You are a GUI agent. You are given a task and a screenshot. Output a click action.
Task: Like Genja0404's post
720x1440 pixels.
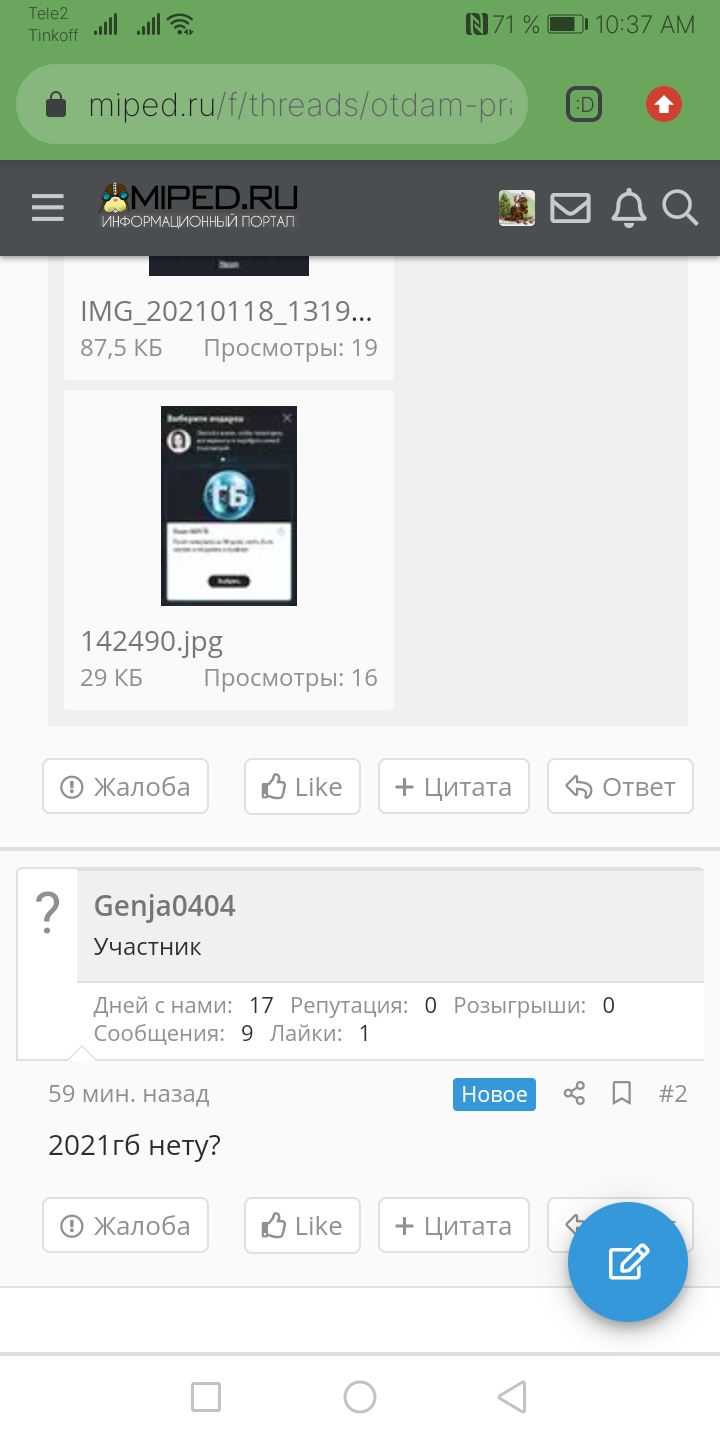pos(302,1226)
